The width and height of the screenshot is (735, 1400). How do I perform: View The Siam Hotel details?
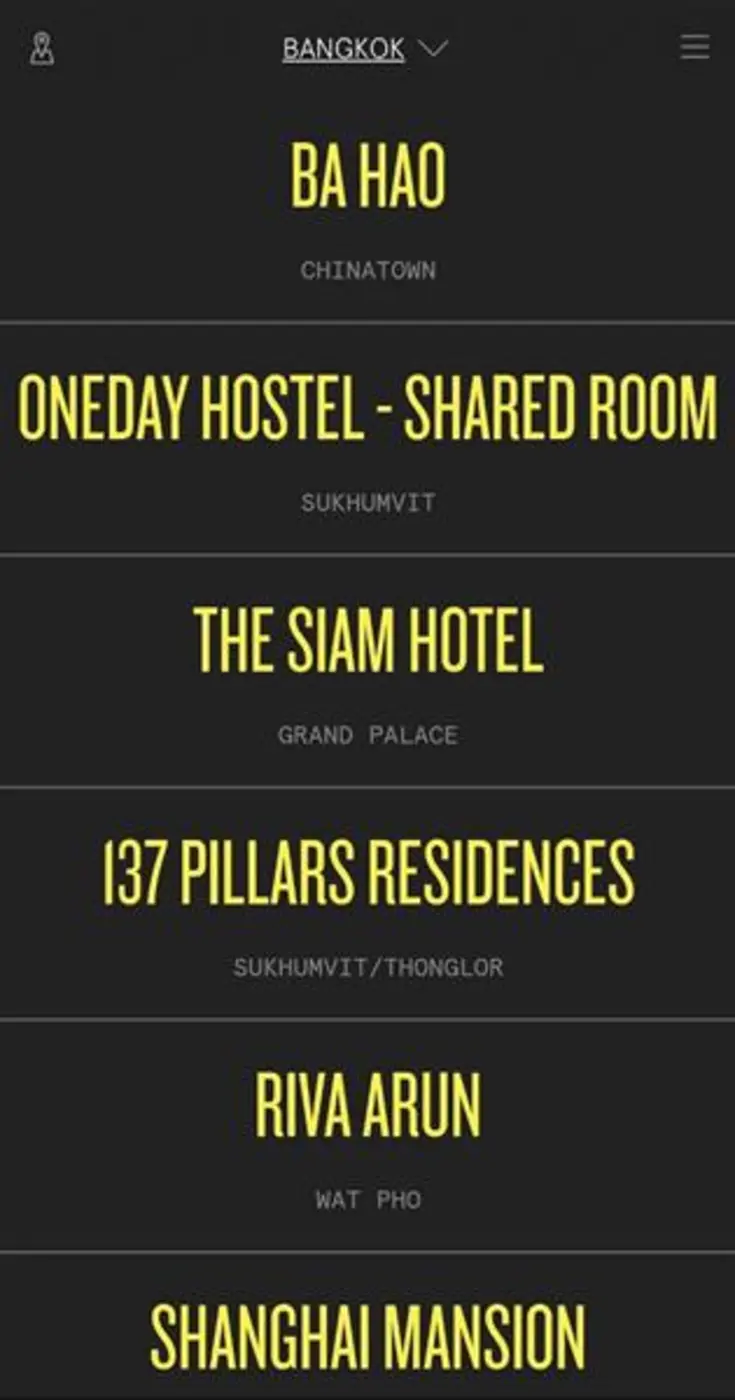click(x=368, y=641)
